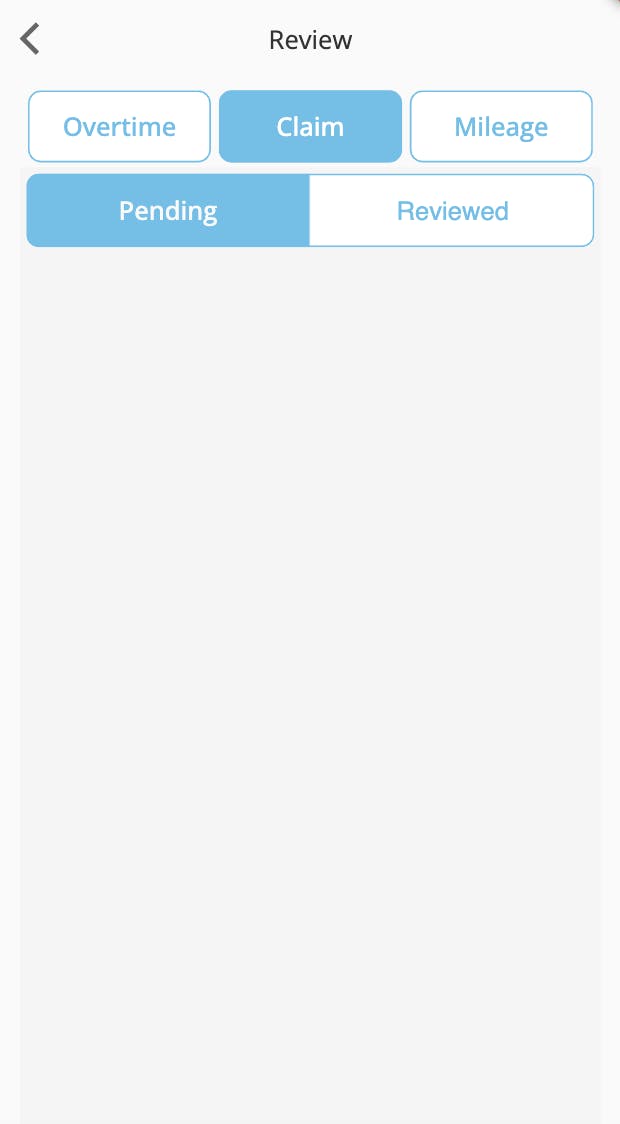Show Pending claims

click(x=168, y=211)
